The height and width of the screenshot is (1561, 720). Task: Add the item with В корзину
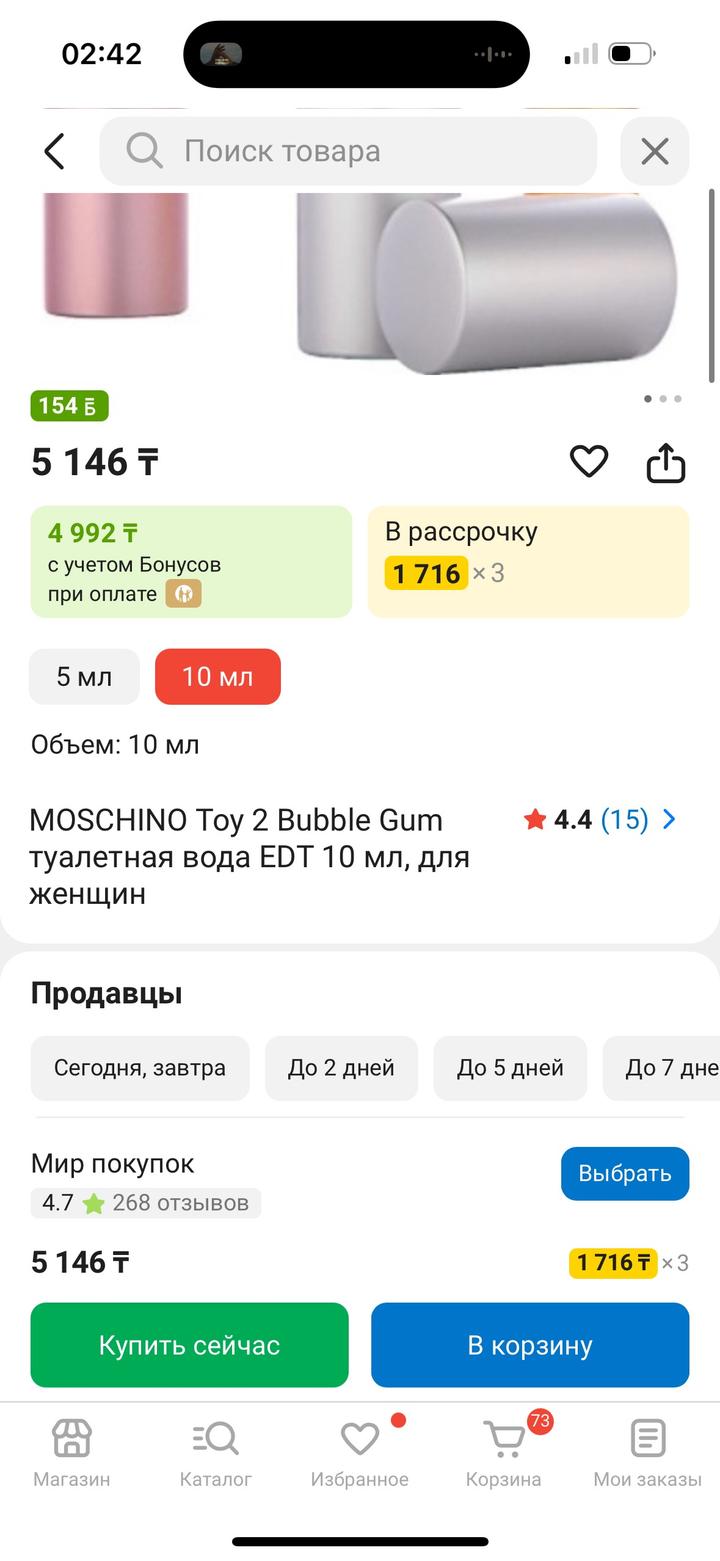530,1345
